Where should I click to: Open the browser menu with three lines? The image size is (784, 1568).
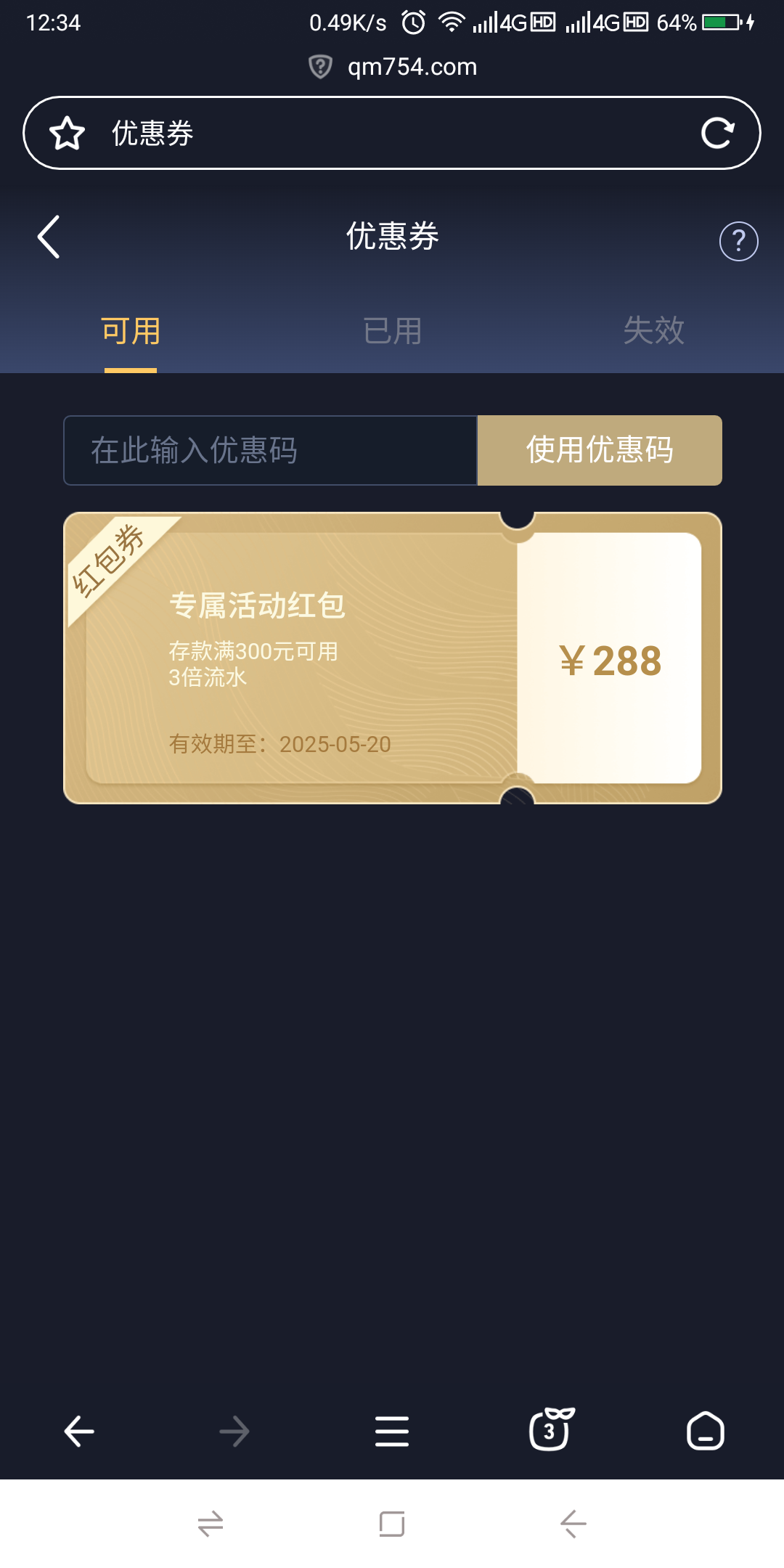pos(392,1432)
